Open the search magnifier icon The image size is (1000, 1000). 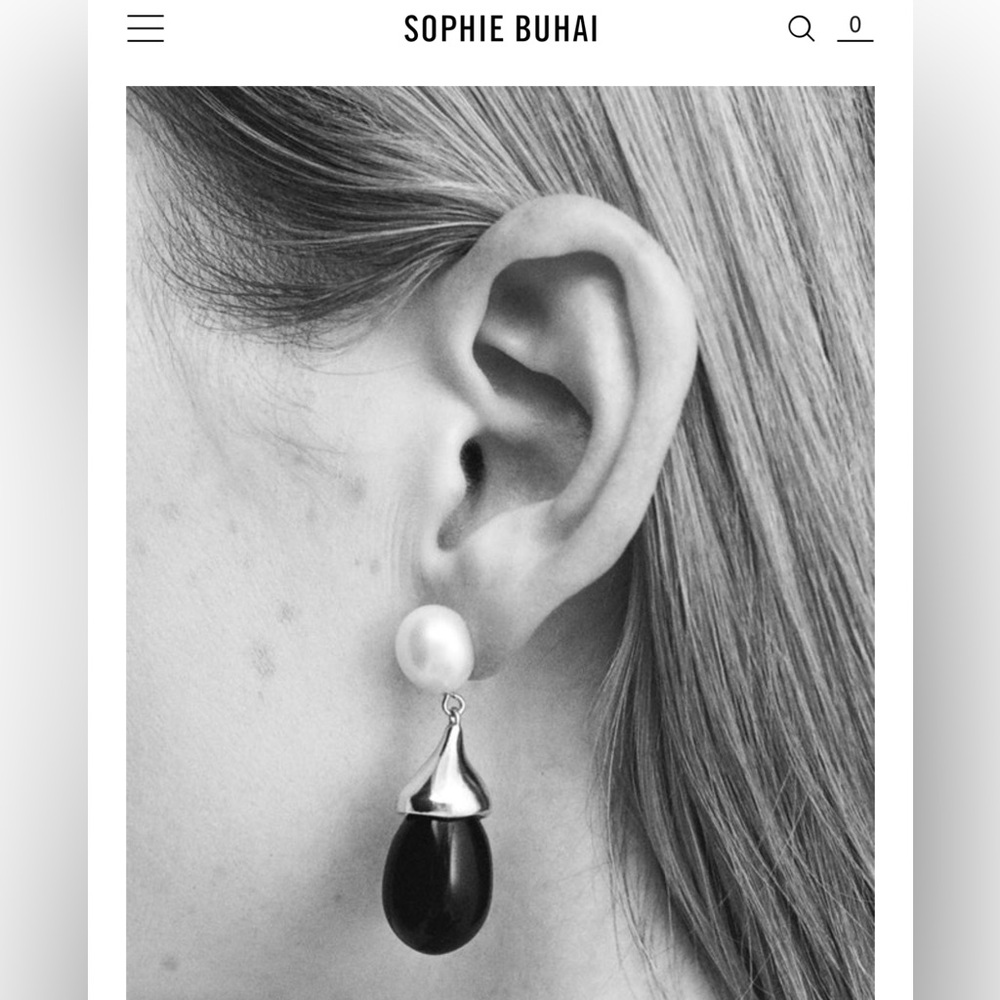801,29
